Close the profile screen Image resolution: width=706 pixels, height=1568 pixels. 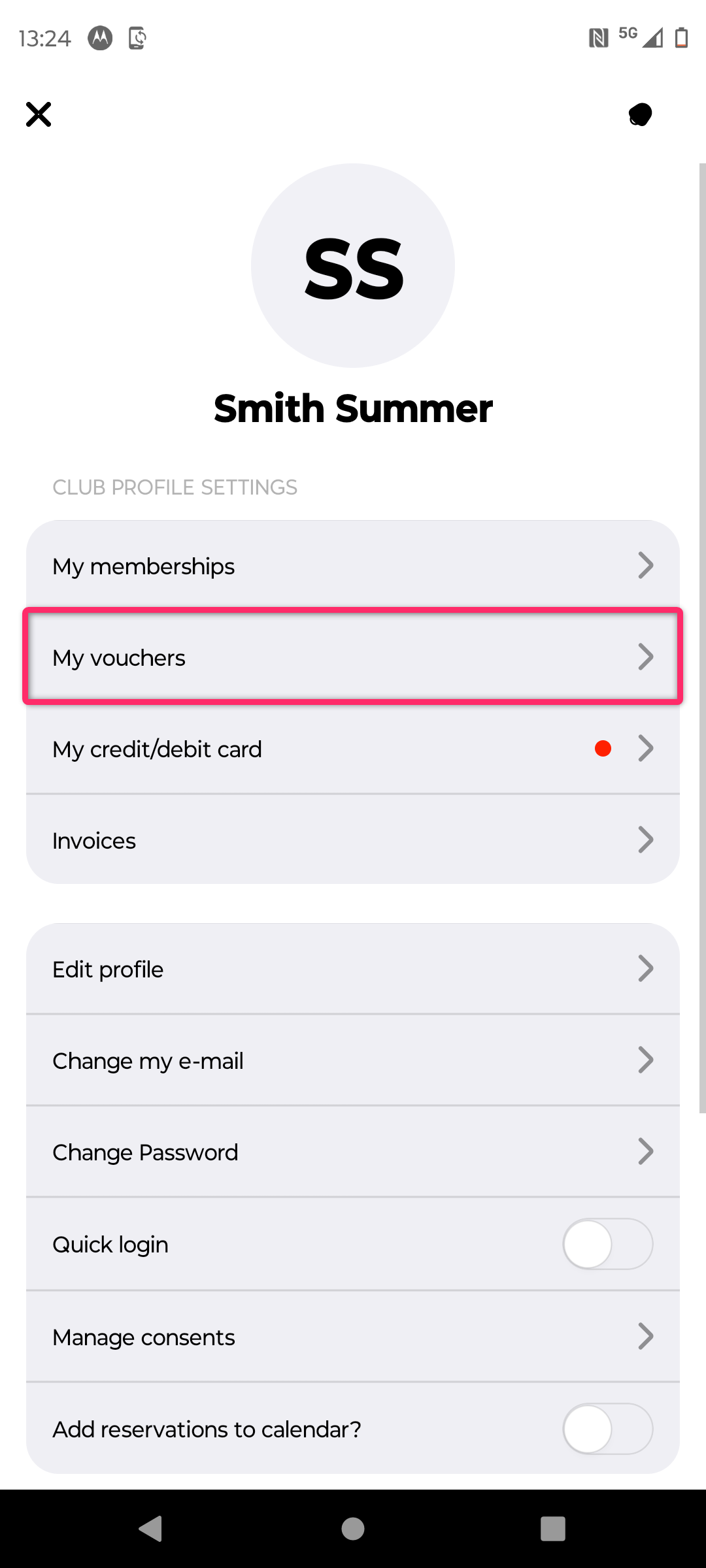point(39,114)
